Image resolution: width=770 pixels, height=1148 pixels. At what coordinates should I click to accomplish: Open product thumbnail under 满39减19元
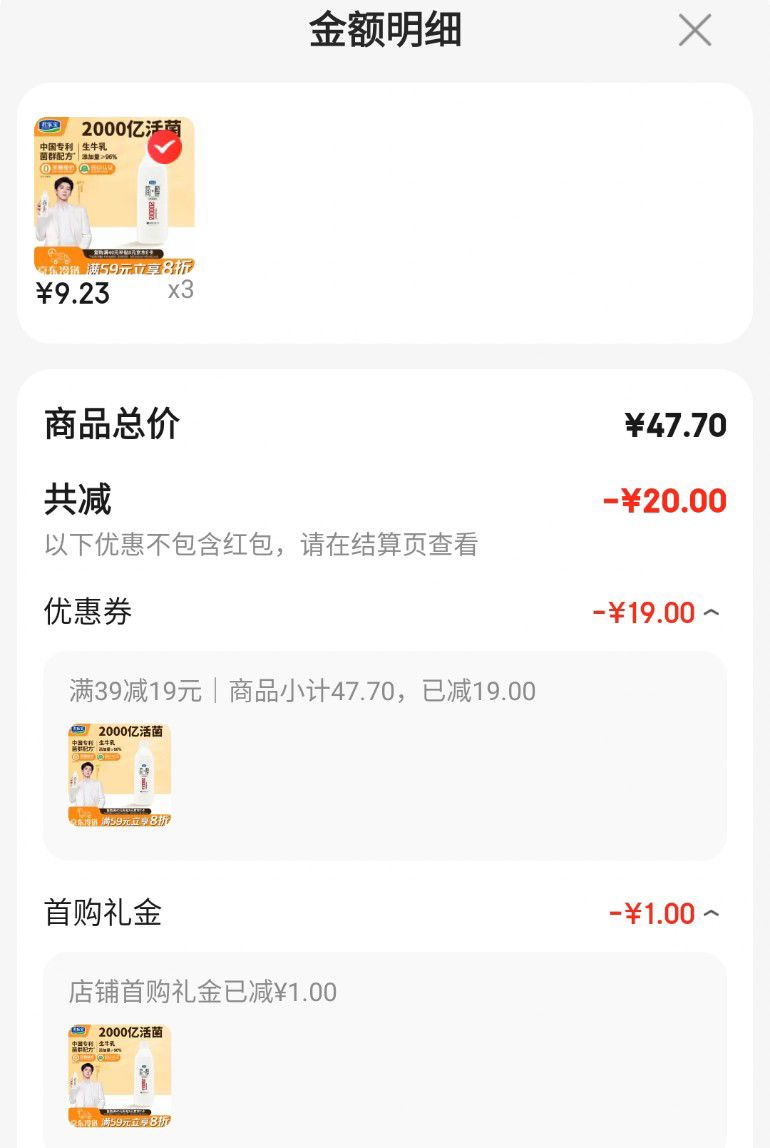point(120,775)
